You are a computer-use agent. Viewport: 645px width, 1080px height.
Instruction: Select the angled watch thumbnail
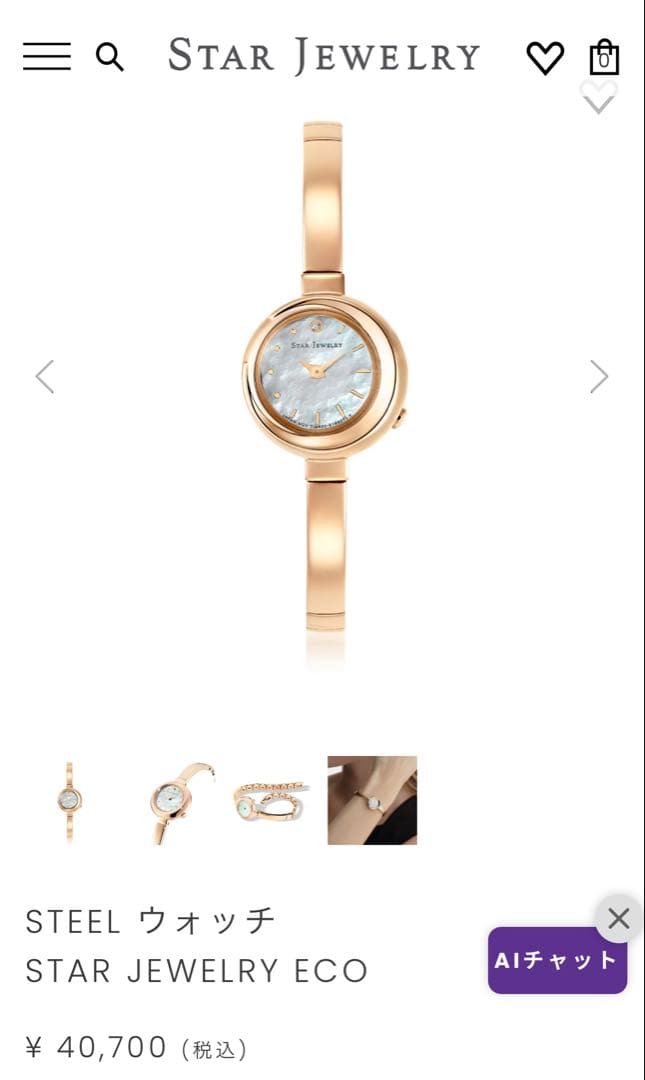click(x=180, y=800)
